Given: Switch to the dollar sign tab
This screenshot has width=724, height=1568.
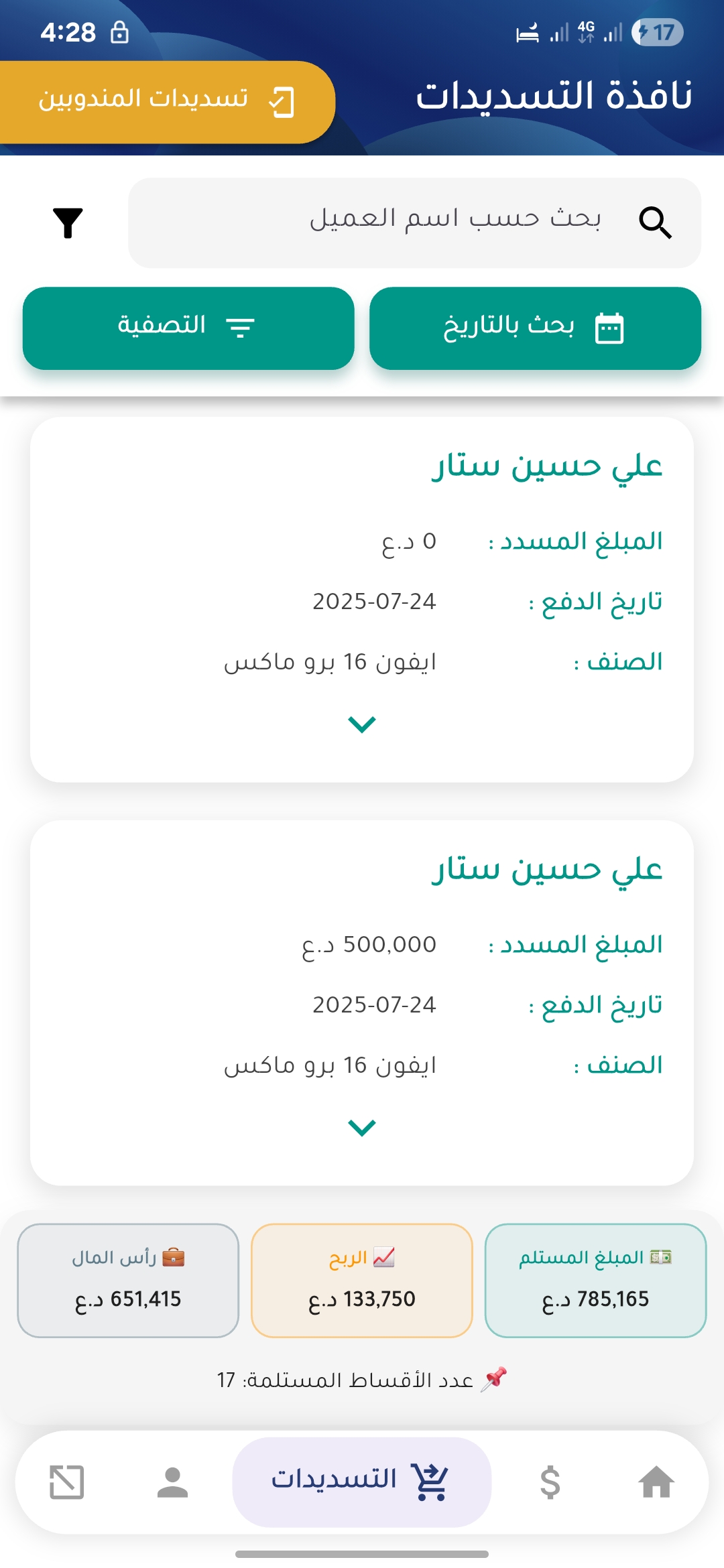Looking at the screenshot, I should pyautogui.click(x=550, y=1482).
